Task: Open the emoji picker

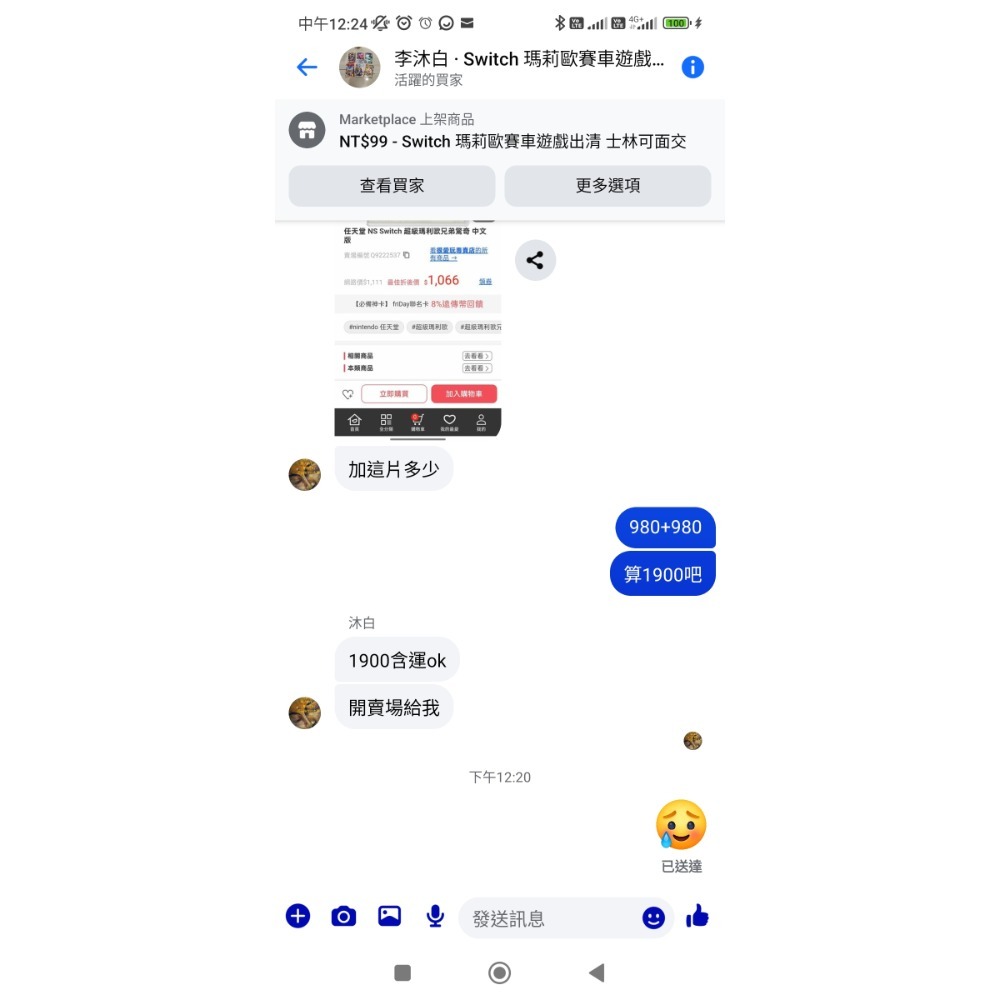Action: tap(653, 918)
